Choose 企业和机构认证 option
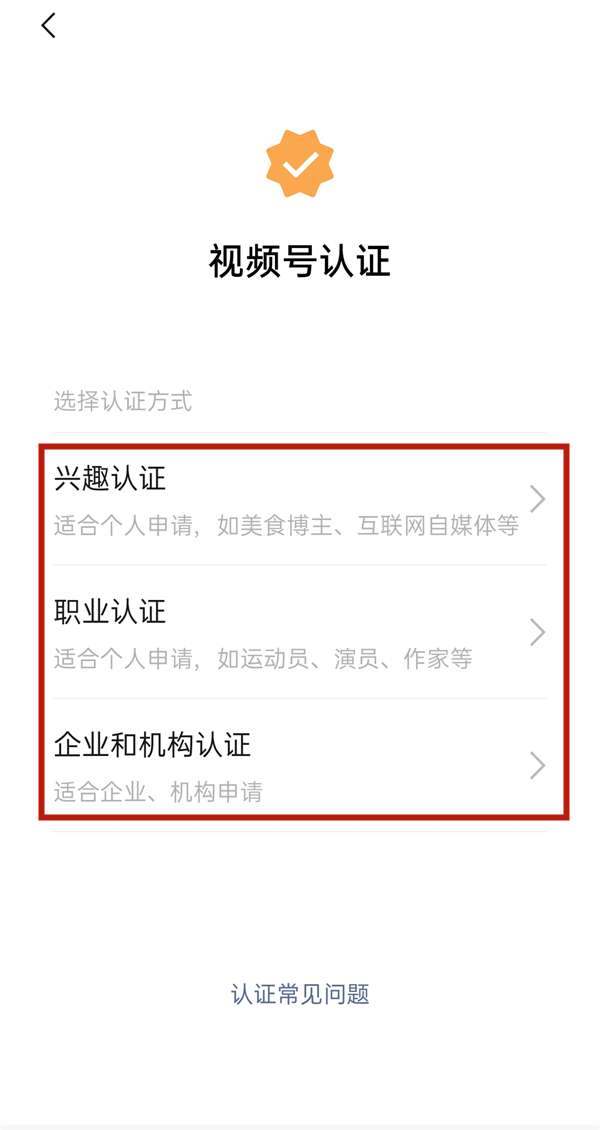Image resolution: width=600 pixels, height=1130 pixels. [x=300, y=765]
